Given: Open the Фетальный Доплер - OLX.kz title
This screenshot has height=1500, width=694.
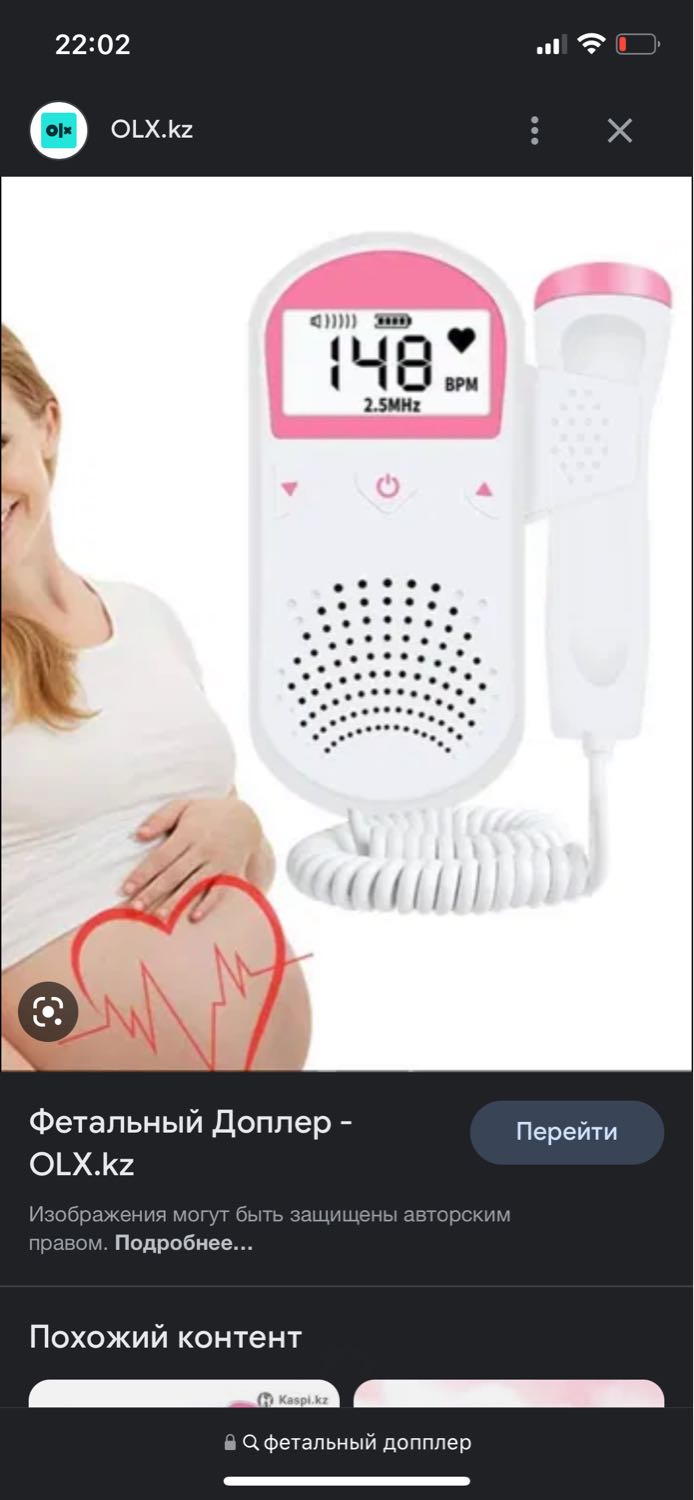Looking at the screenshot, I should 191,1143.
